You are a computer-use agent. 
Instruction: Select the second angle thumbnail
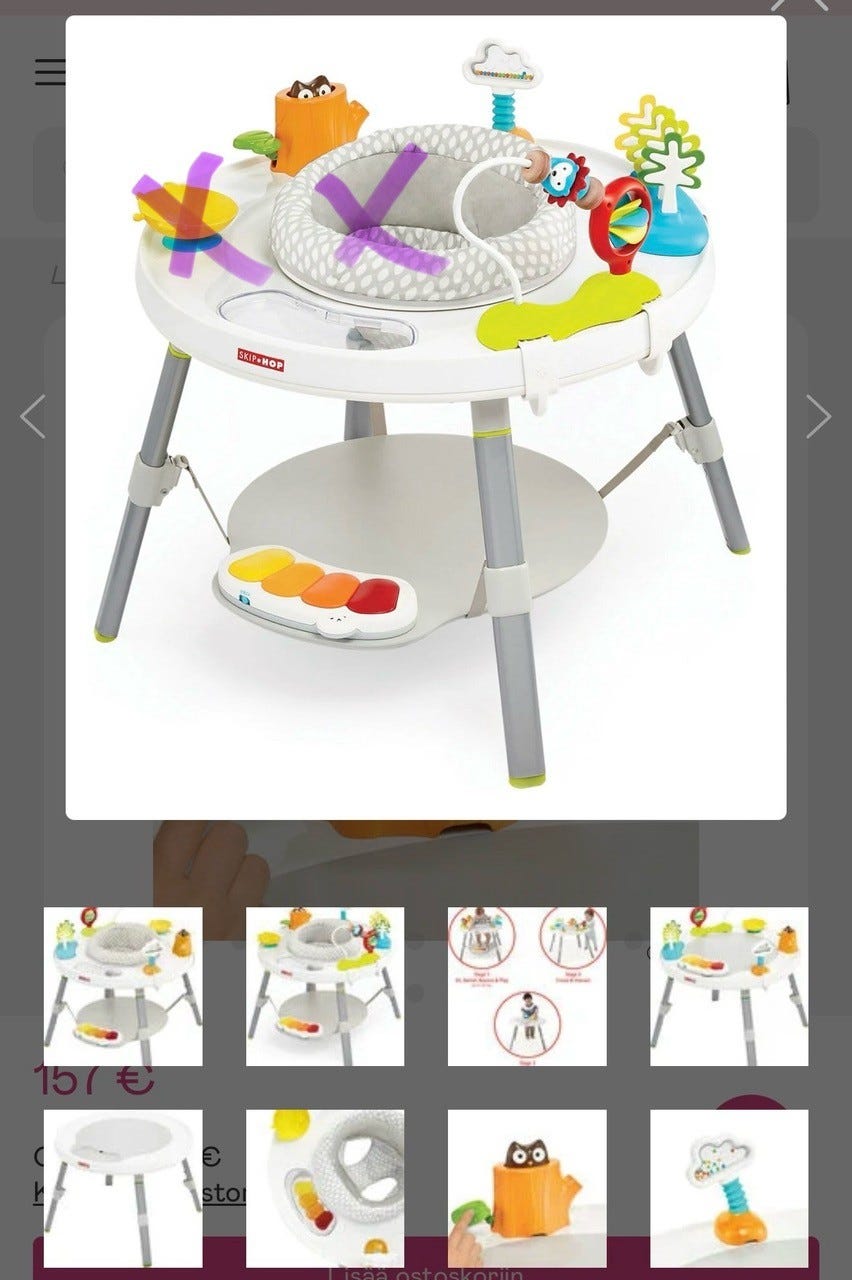(x=325, y=986)
